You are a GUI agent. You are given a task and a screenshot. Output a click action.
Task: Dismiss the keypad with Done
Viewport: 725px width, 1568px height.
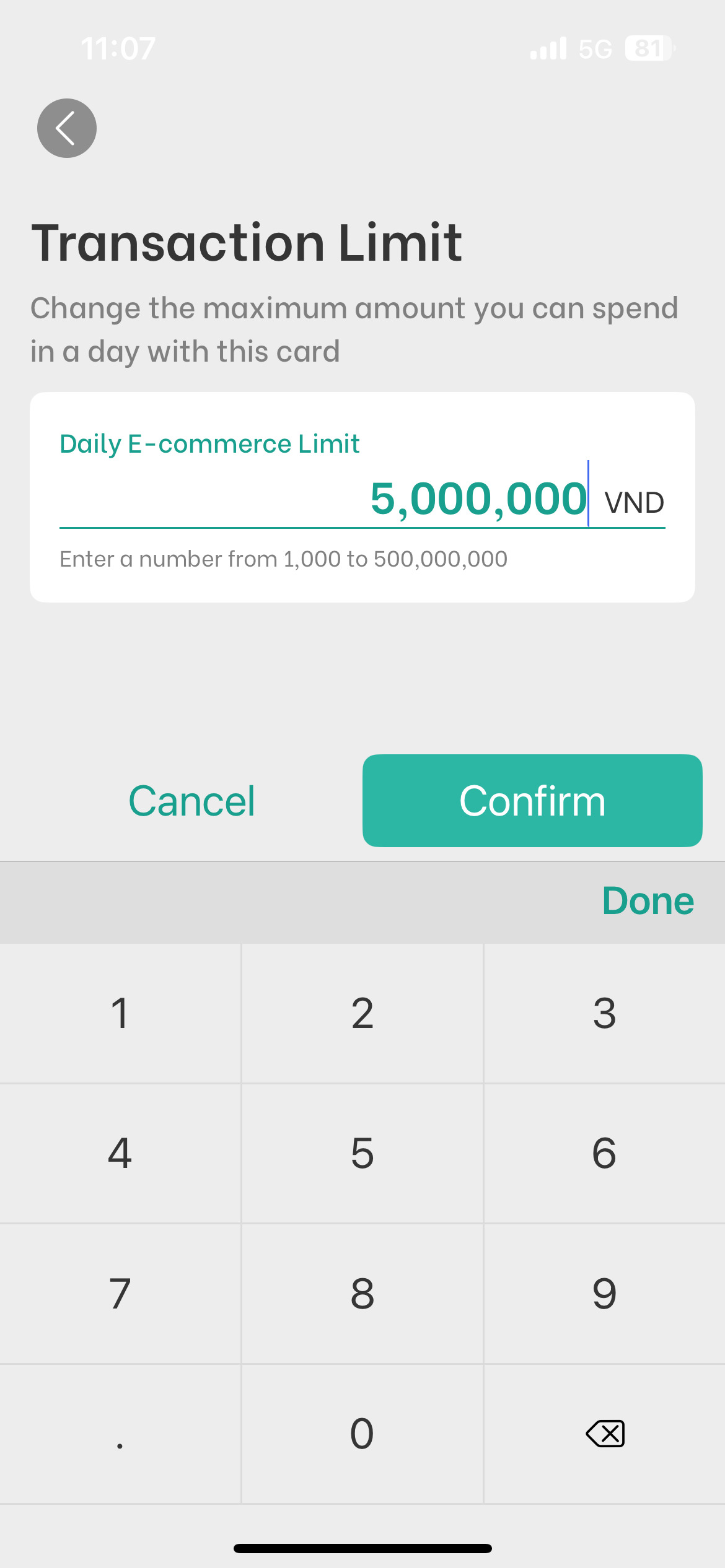[x=648, y=901]
